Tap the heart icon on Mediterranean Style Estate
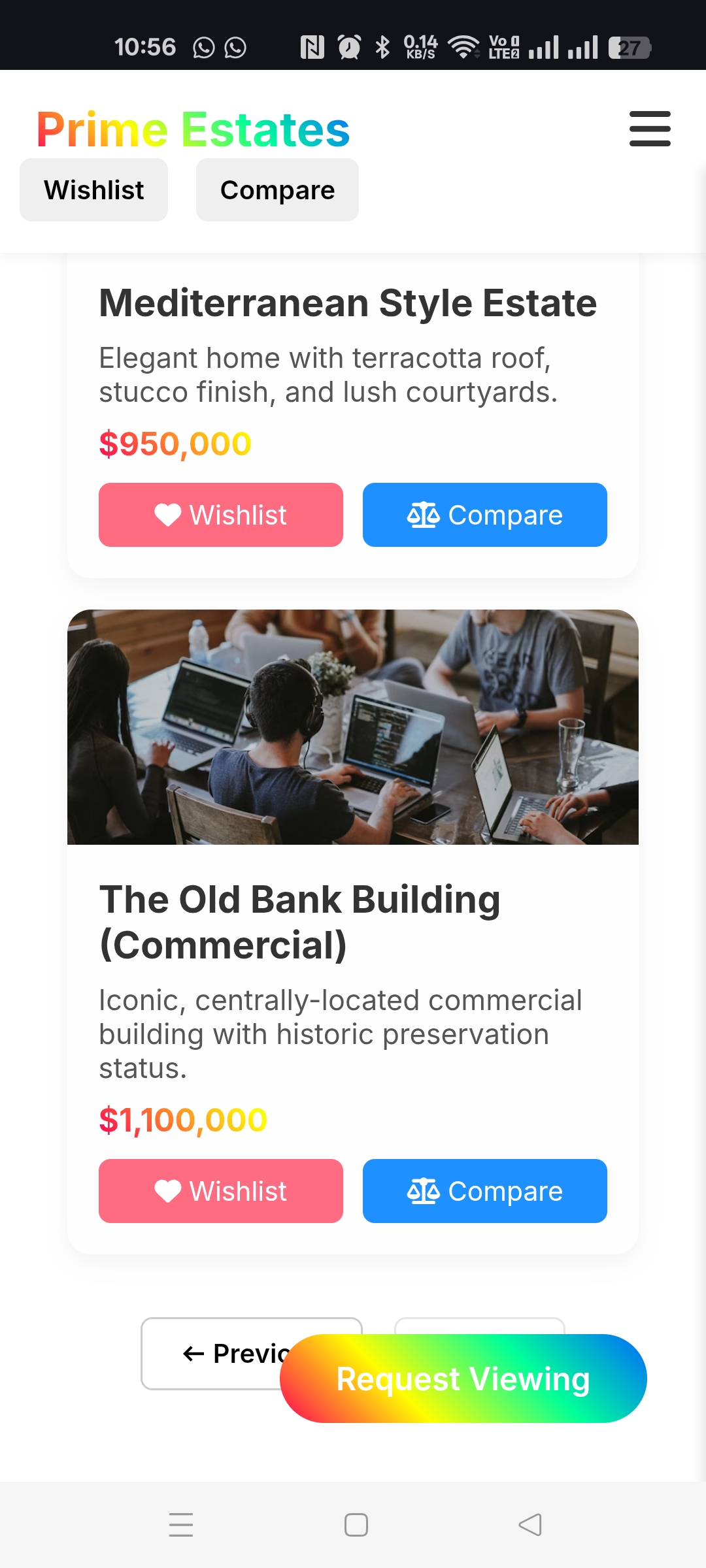This screenshot has width=706, height=1568. [x=169, y=515]
